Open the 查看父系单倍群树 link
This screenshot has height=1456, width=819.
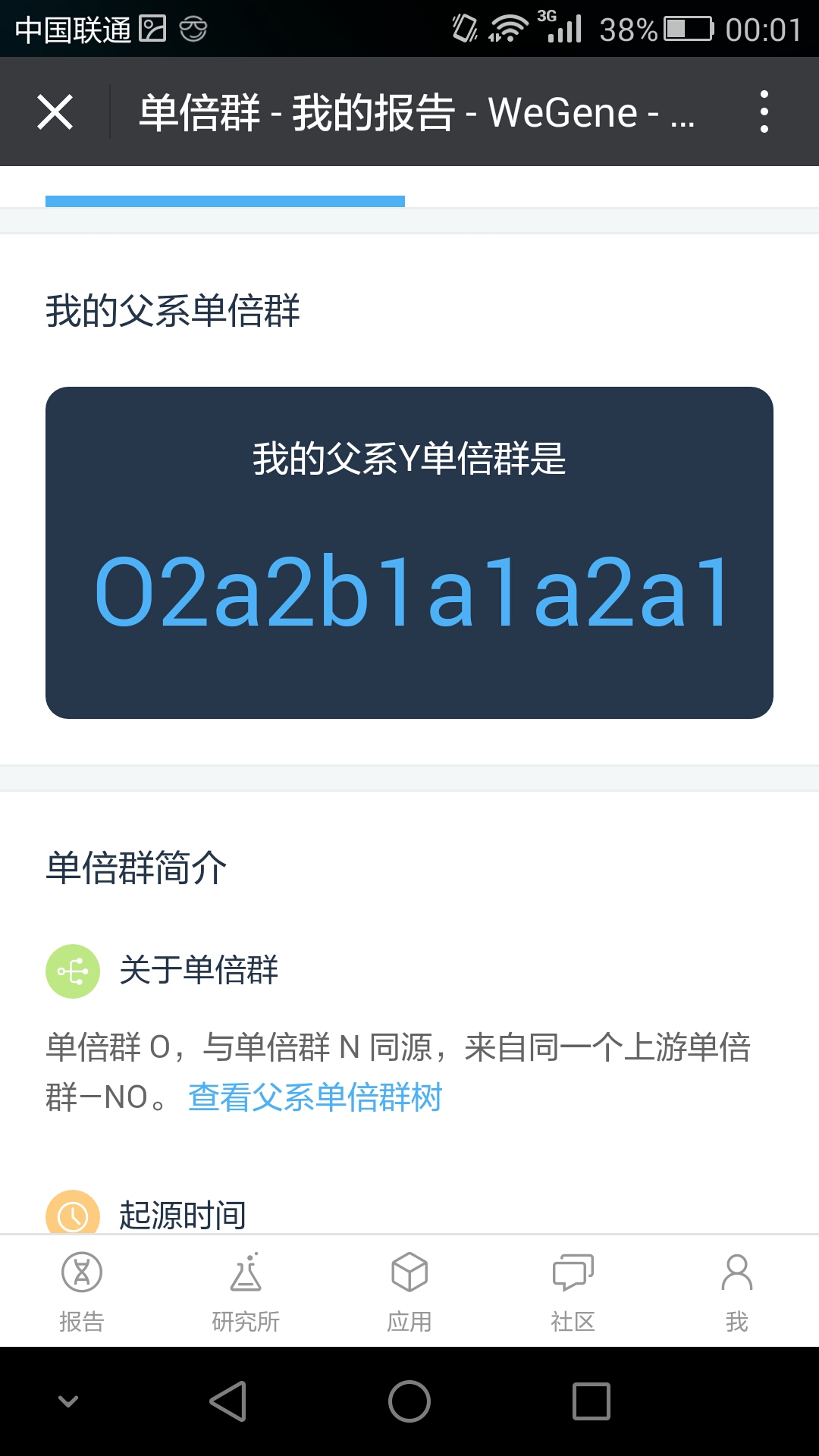click(315, 1097)
